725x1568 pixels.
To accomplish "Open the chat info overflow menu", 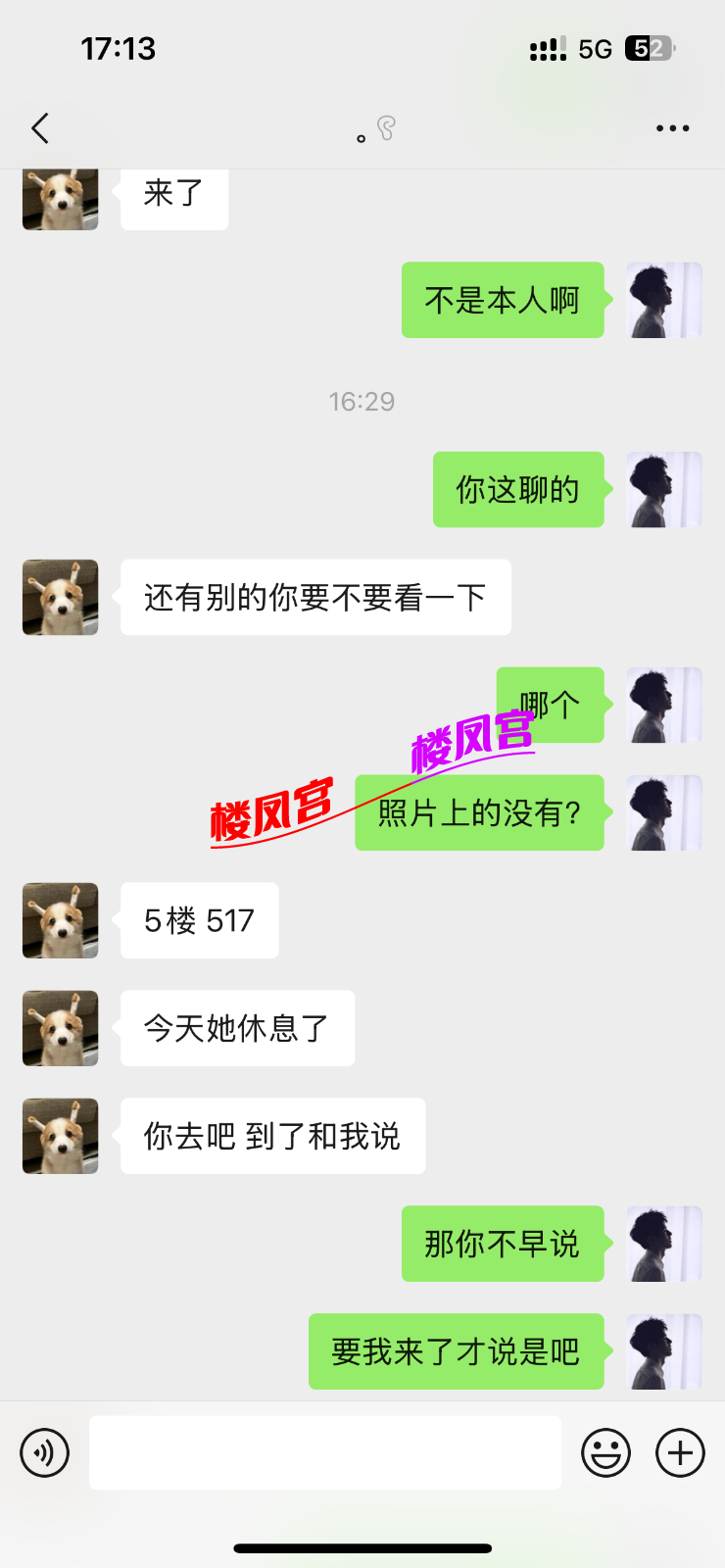I will [672, 128].
